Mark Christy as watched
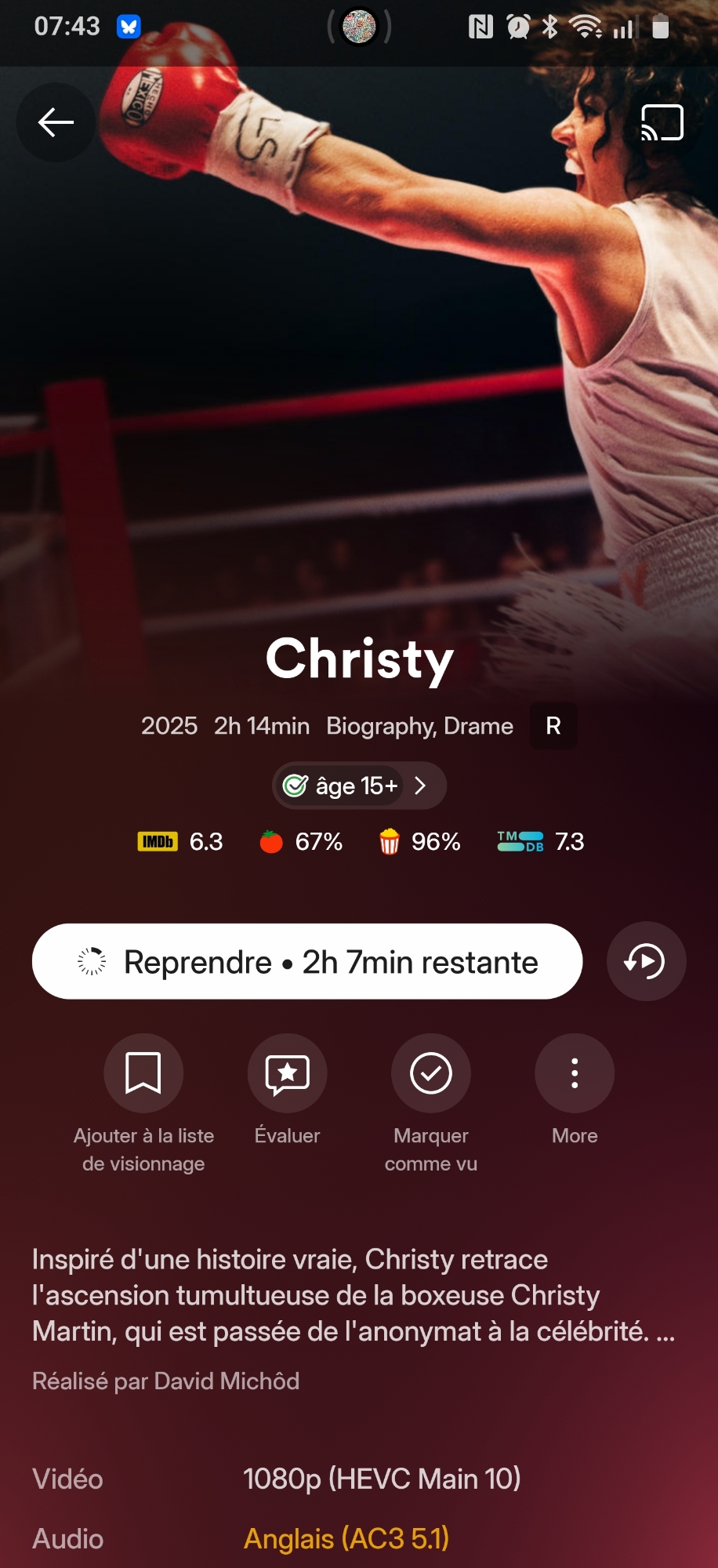The image size is (718, 1568). [x=431, y=1073]
